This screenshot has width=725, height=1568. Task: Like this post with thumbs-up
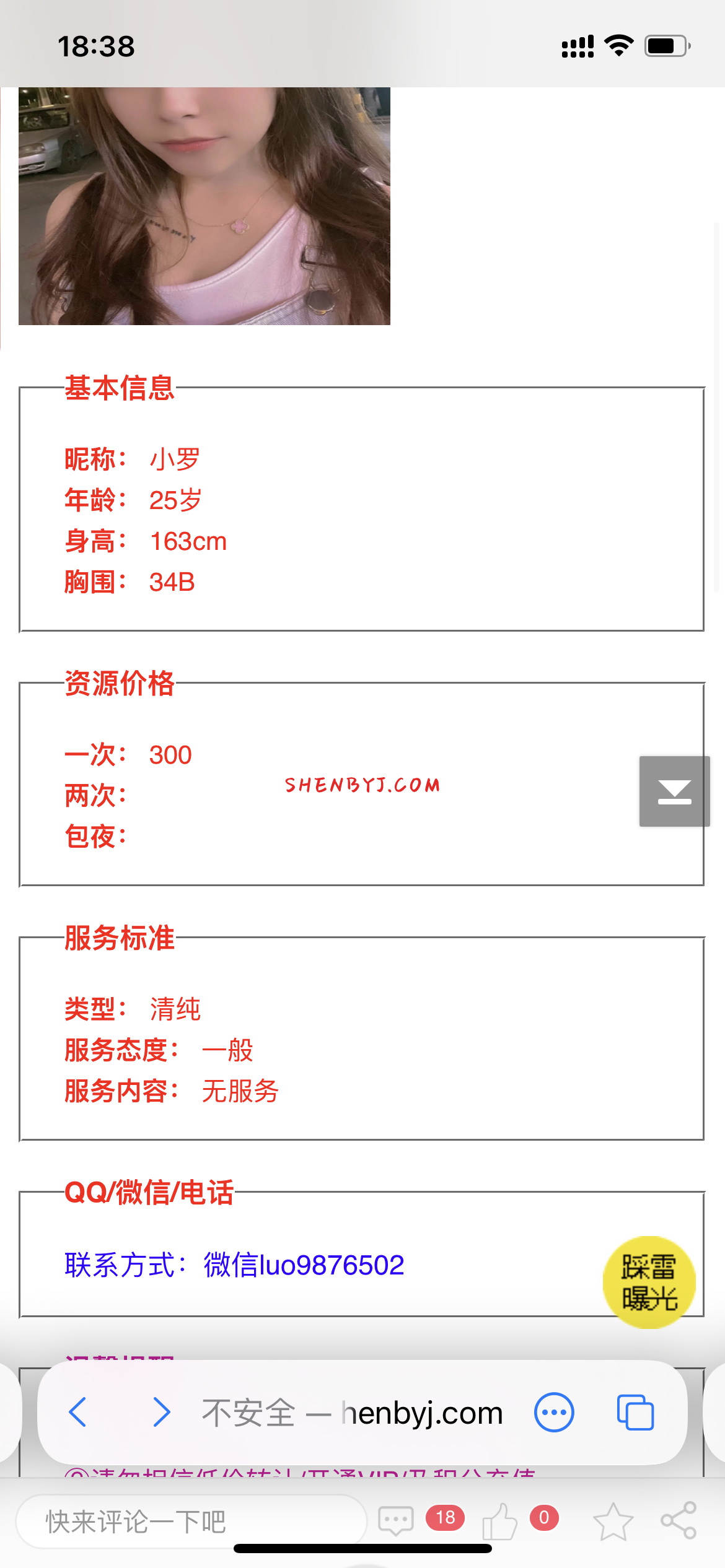[x=500, y=1521]
